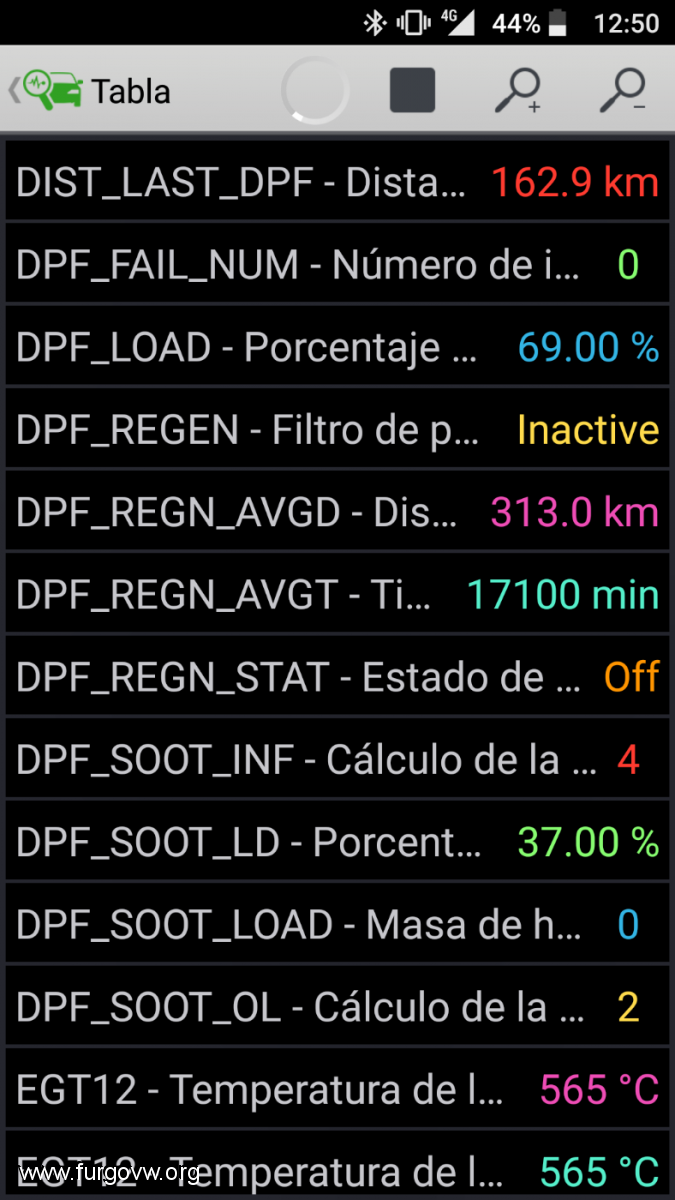This screenshot has width=675, height=1200.
Task: Select the DPF_SOOT_LOAD row
Action: 337,924
